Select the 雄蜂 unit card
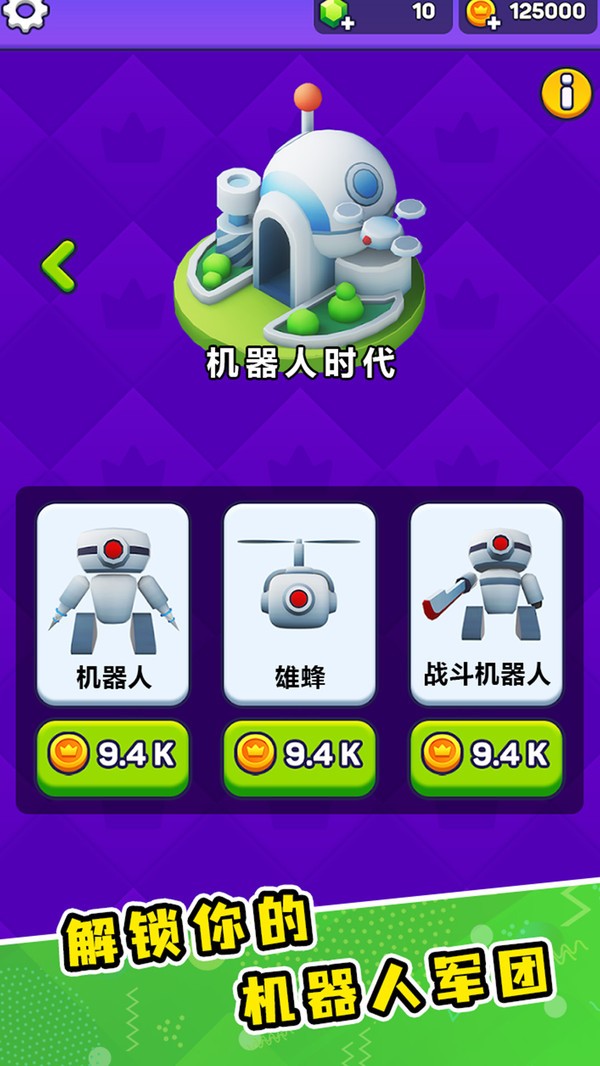The height and width of the screenshot is (1066, 600). pyautogui.click(x=299, y=603)
